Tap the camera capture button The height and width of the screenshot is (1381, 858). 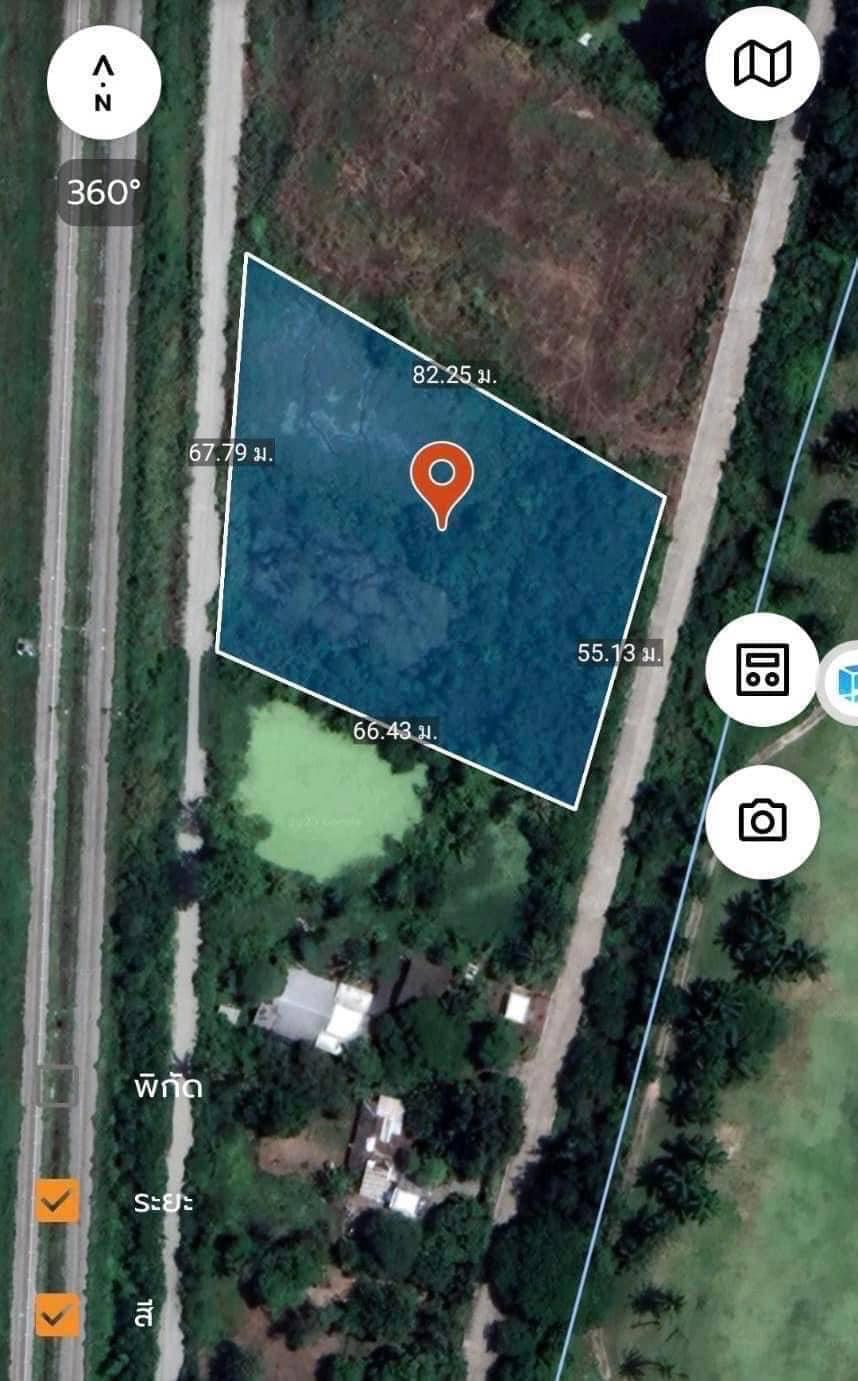(762, 821)
